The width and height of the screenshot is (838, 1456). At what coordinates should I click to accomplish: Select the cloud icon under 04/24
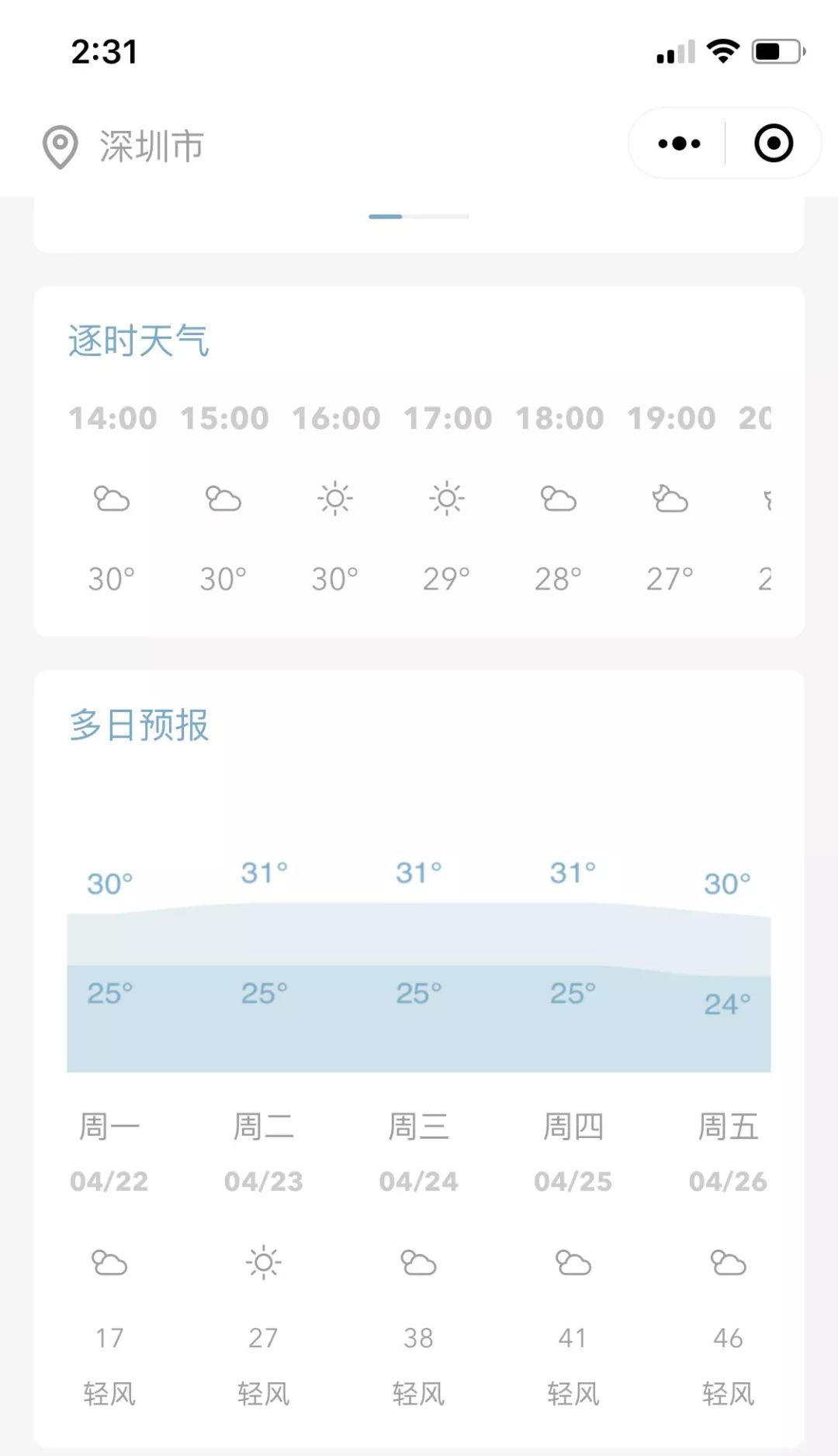point(417,1263)
